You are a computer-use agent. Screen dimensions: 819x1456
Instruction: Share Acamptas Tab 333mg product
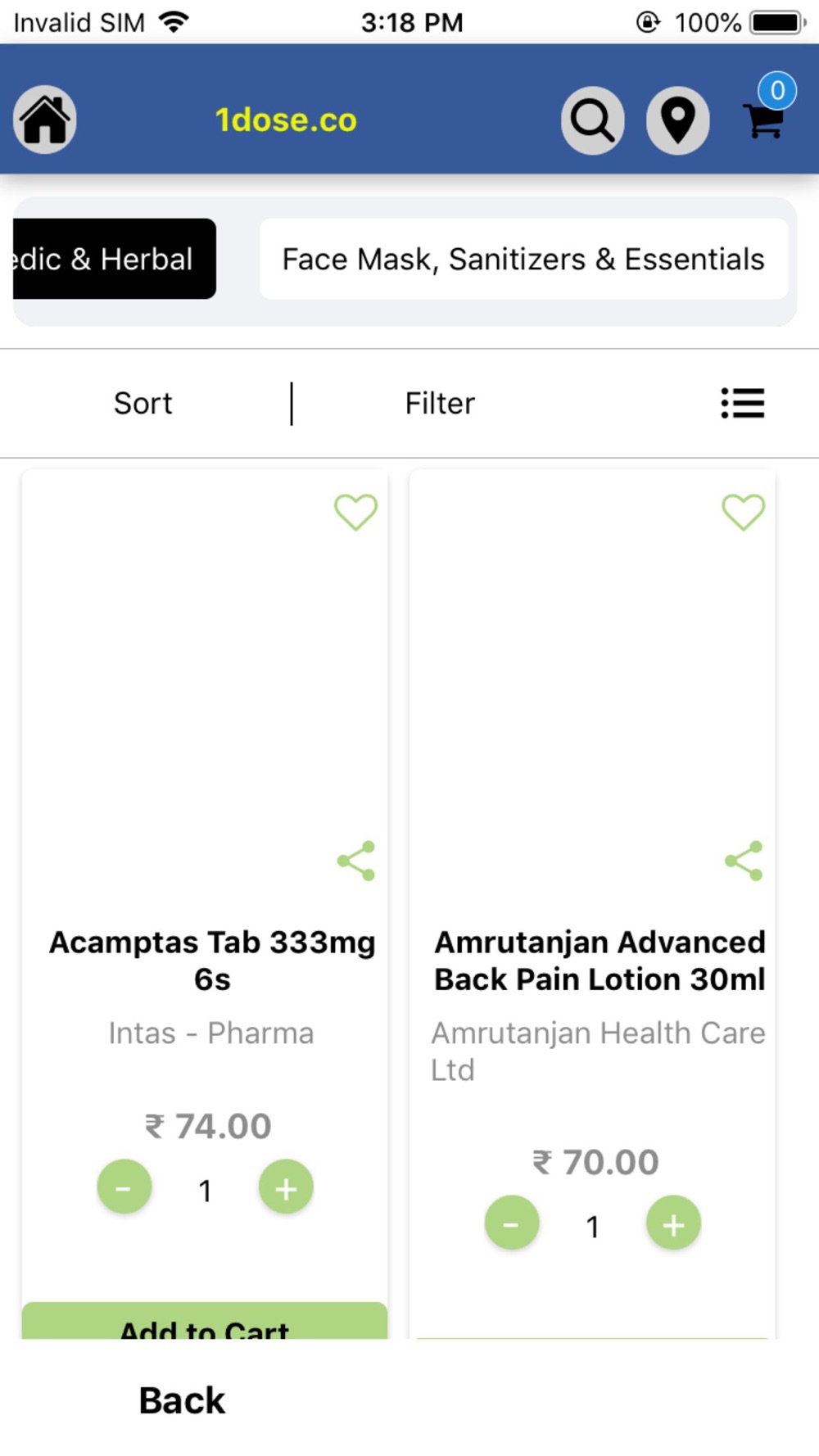pos(356,861)
